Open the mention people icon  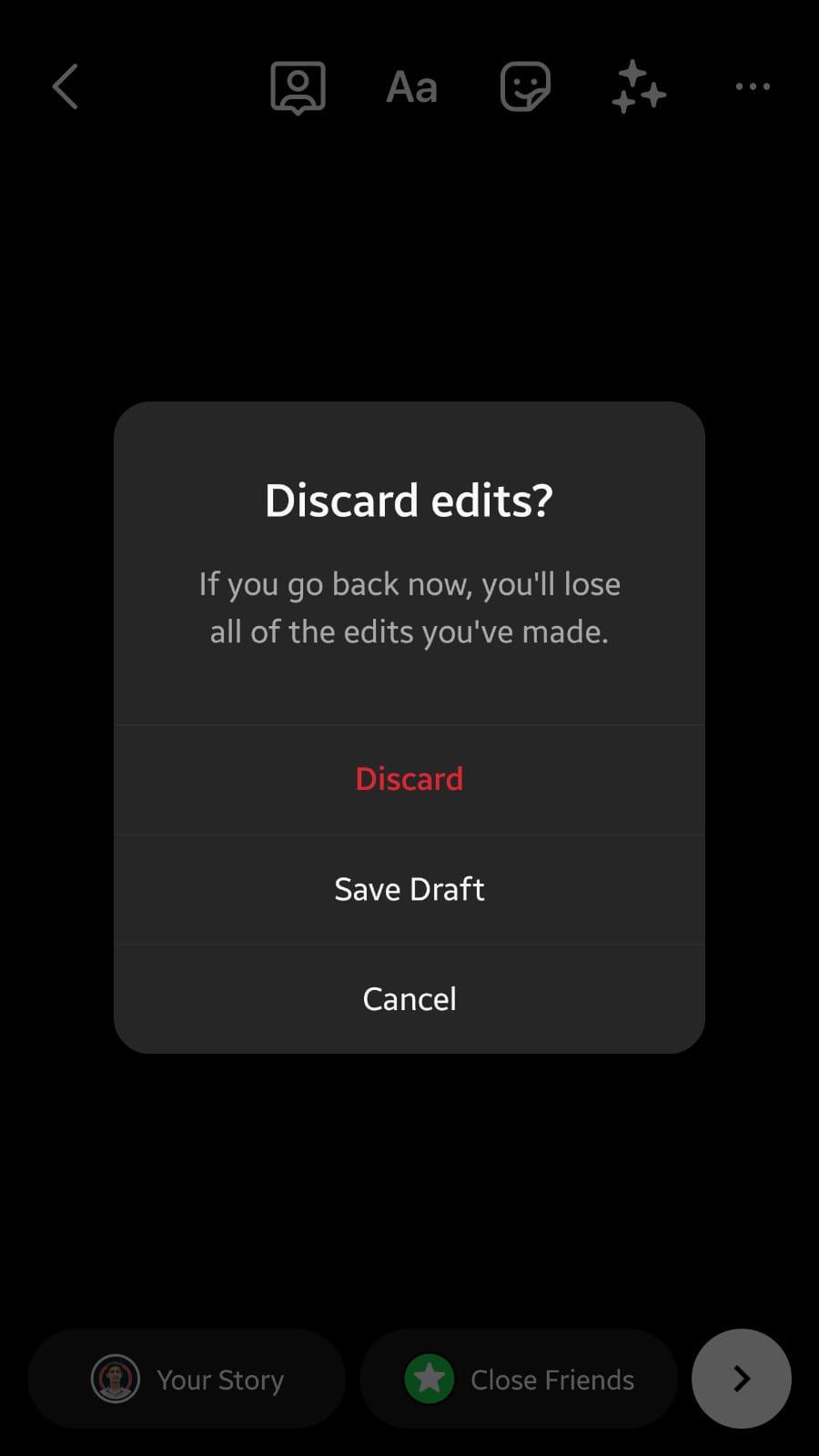click(298, 87)
